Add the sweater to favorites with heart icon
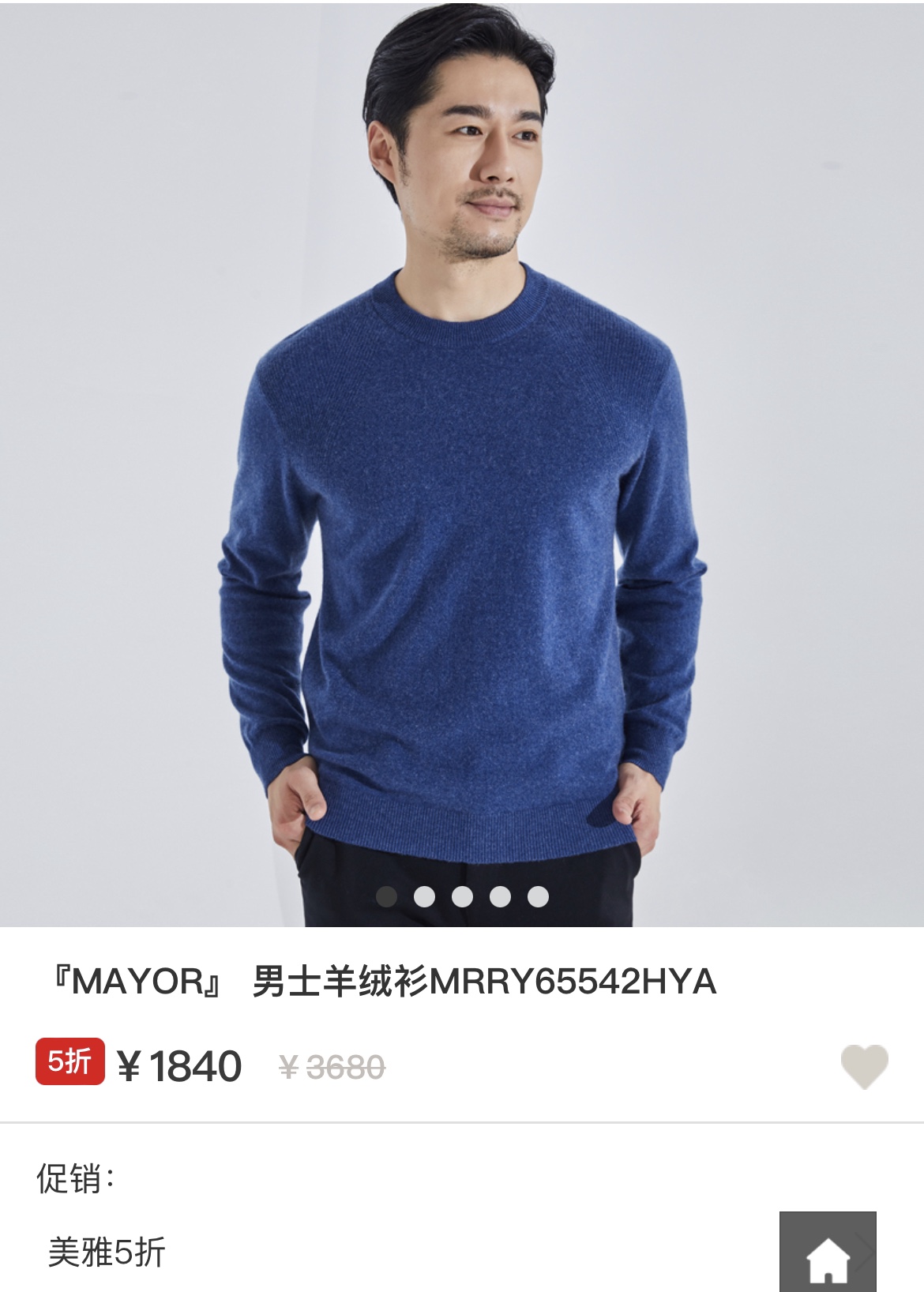924x1292 pixels. point(864,1066)
